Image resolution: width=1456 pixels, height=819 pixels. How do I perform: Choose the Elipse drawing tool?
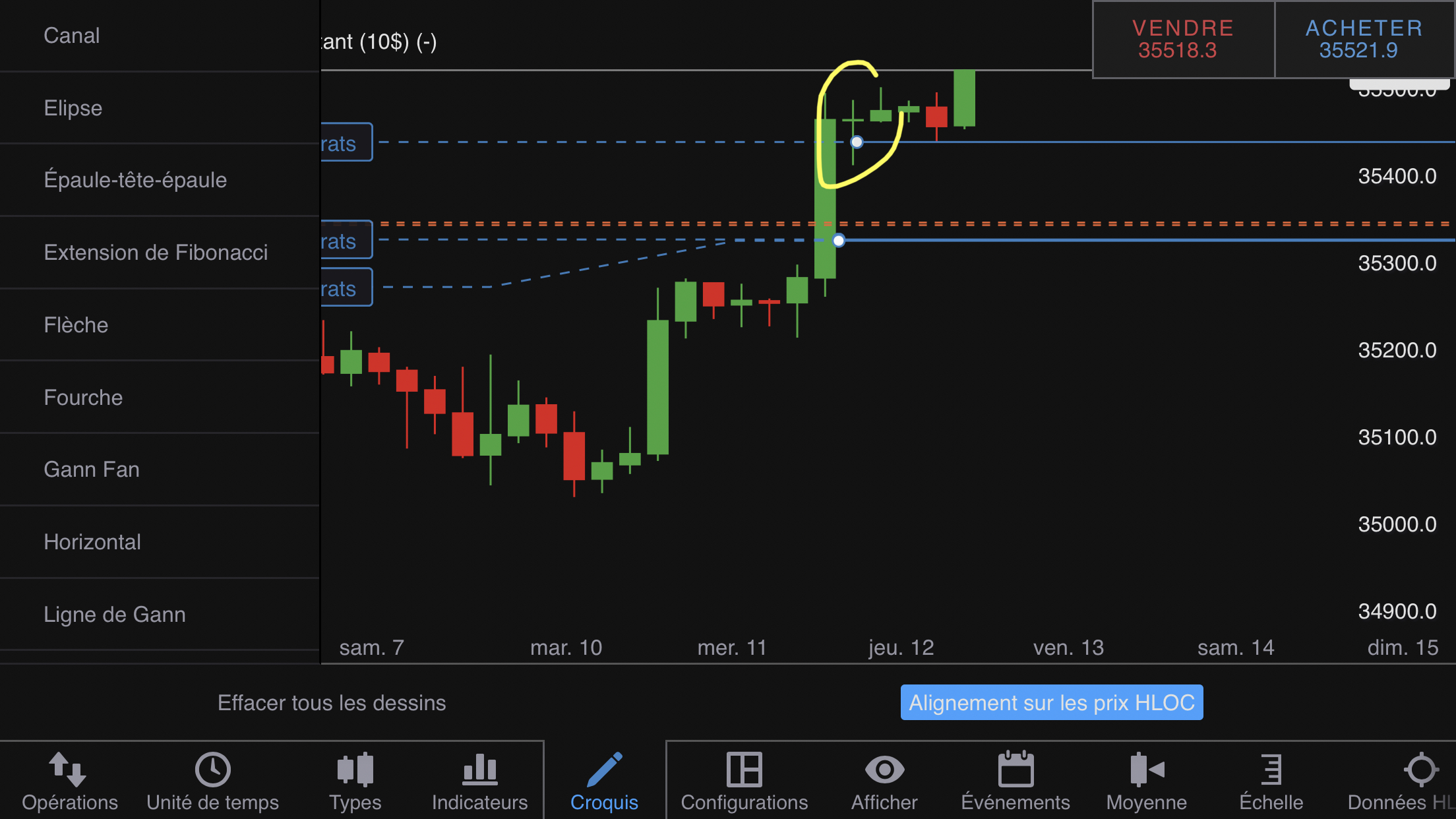click(73, 108)
